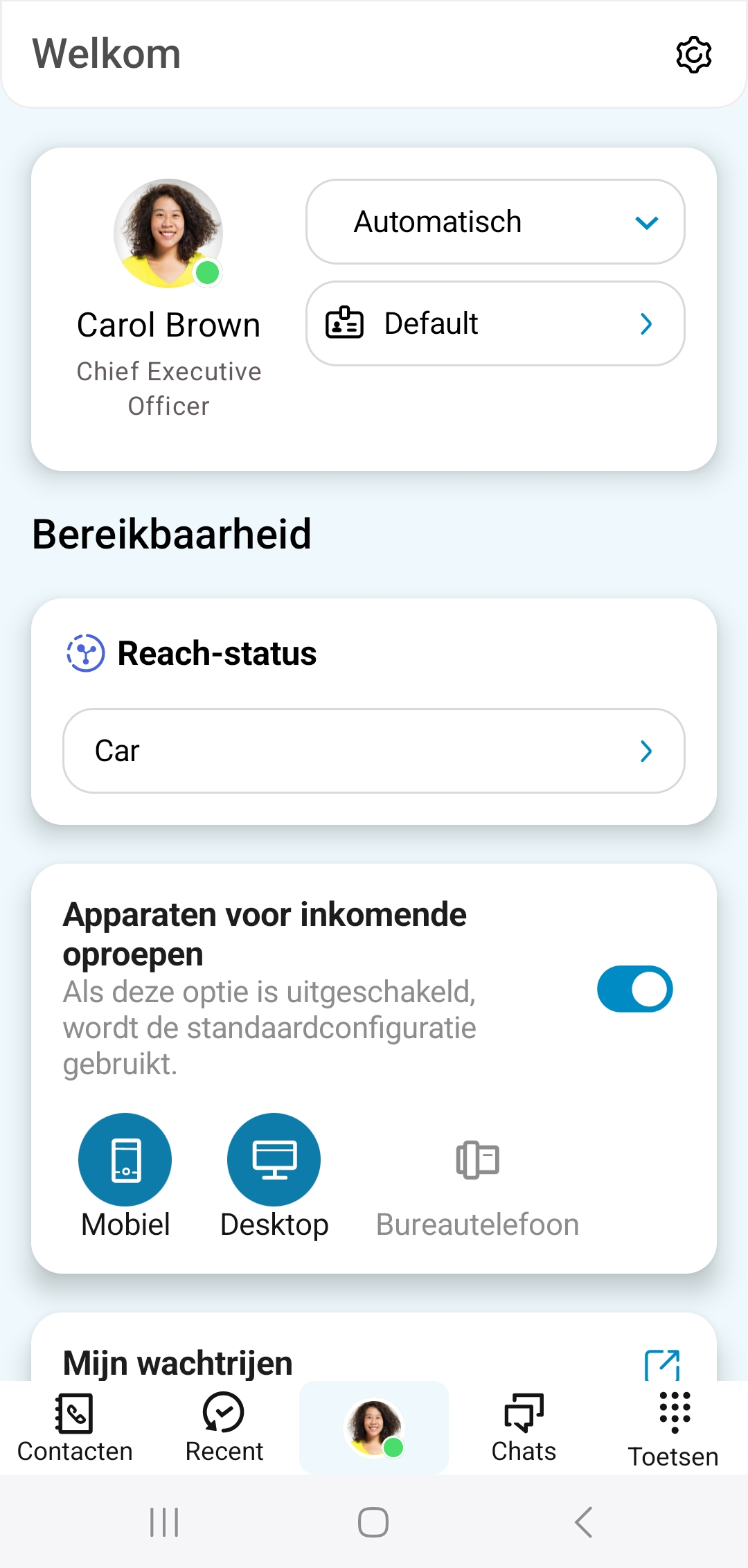Deselect the Desktop device
Image resolution: width=748 pixels, height=1568 pixels.
pos(274,1159)
